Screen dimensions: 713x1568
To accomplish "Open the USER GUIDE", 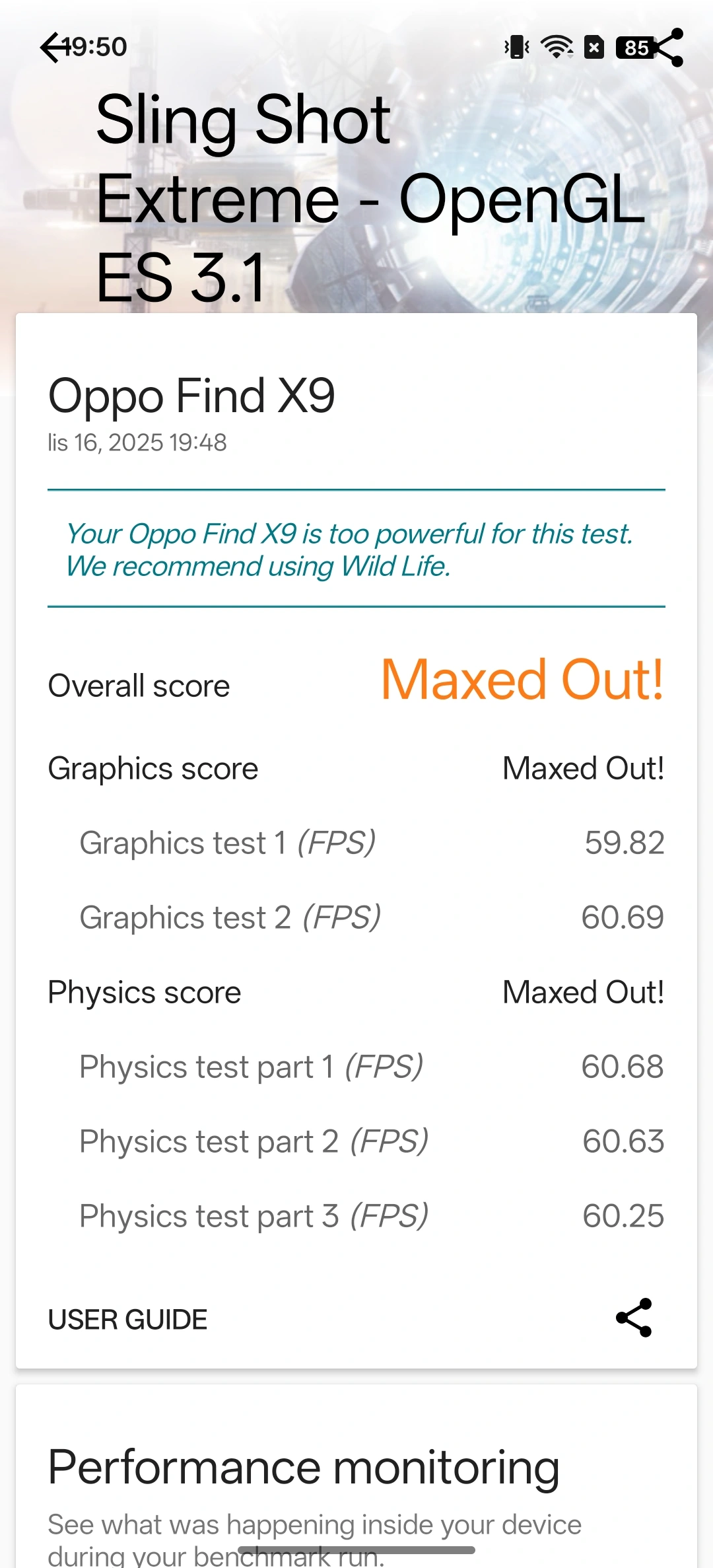I will point(127,1320).
